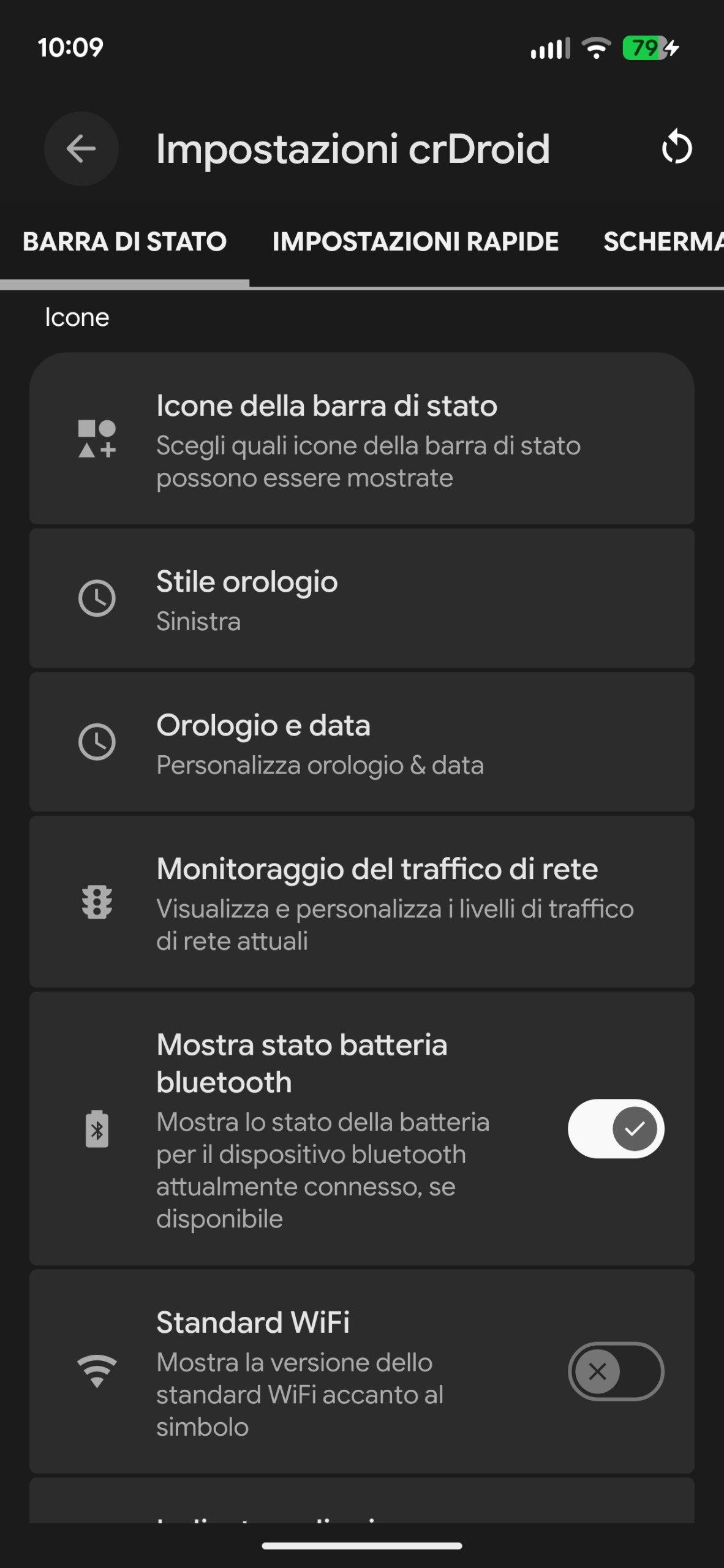
Task: Open the partially visible Scherma tab
Action: click(x=663, y=242)
